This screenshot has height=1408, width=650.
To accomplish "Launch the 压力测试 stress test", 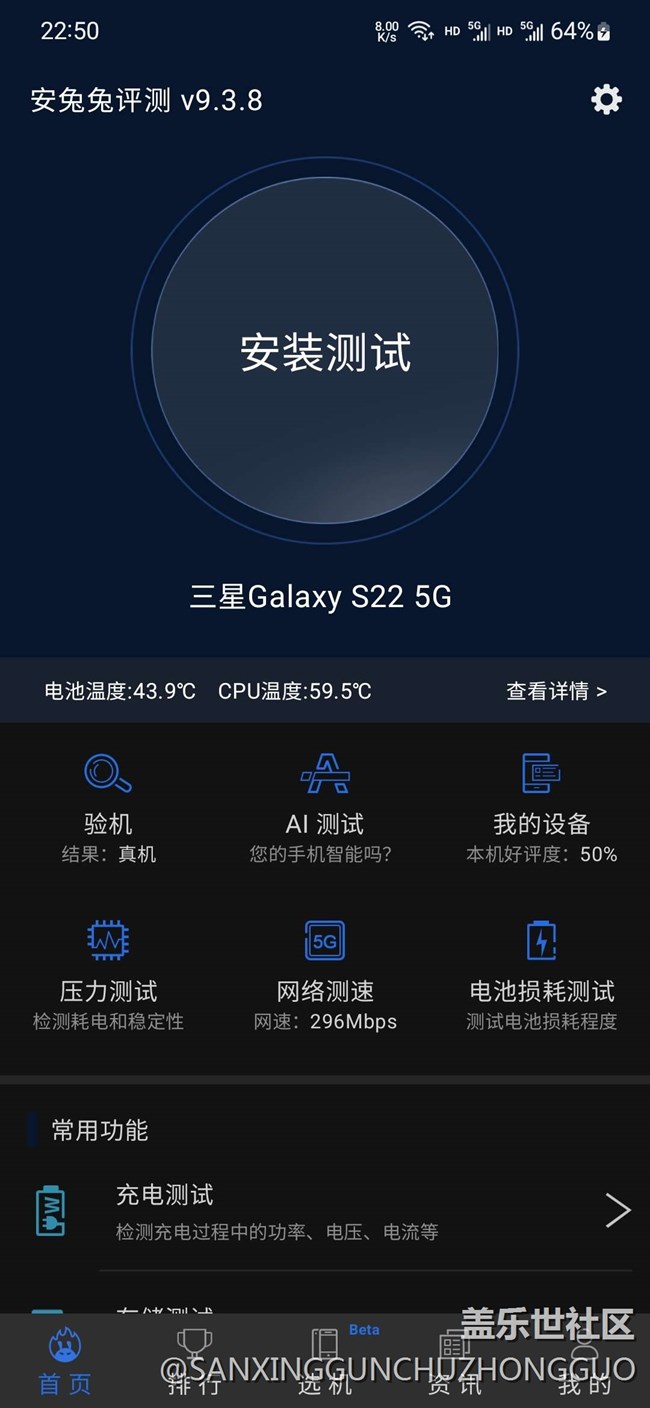I will (x=108, y=975).
